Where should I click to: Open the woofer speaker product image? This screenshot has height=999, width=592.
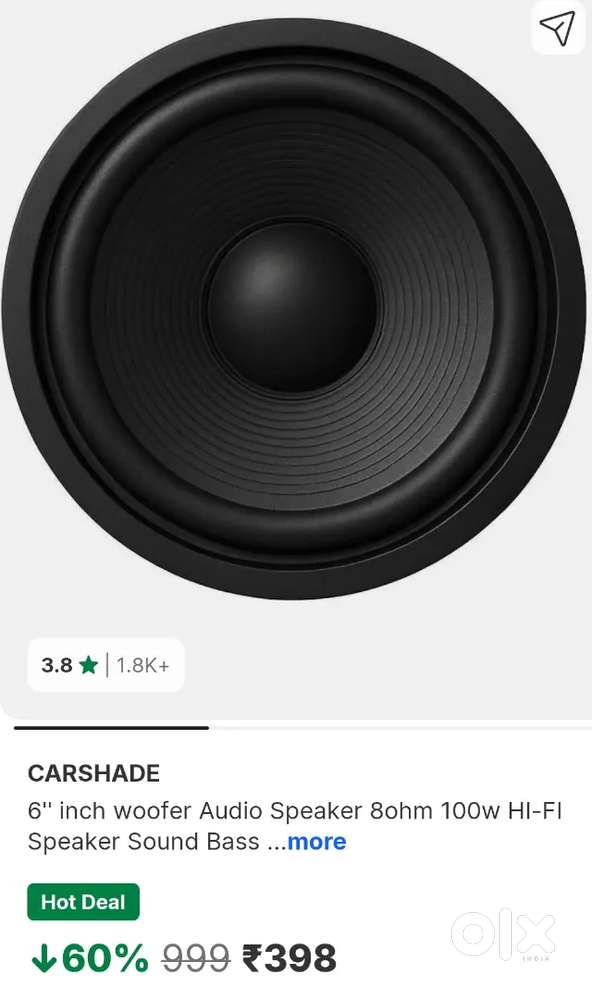coord(294,308)
